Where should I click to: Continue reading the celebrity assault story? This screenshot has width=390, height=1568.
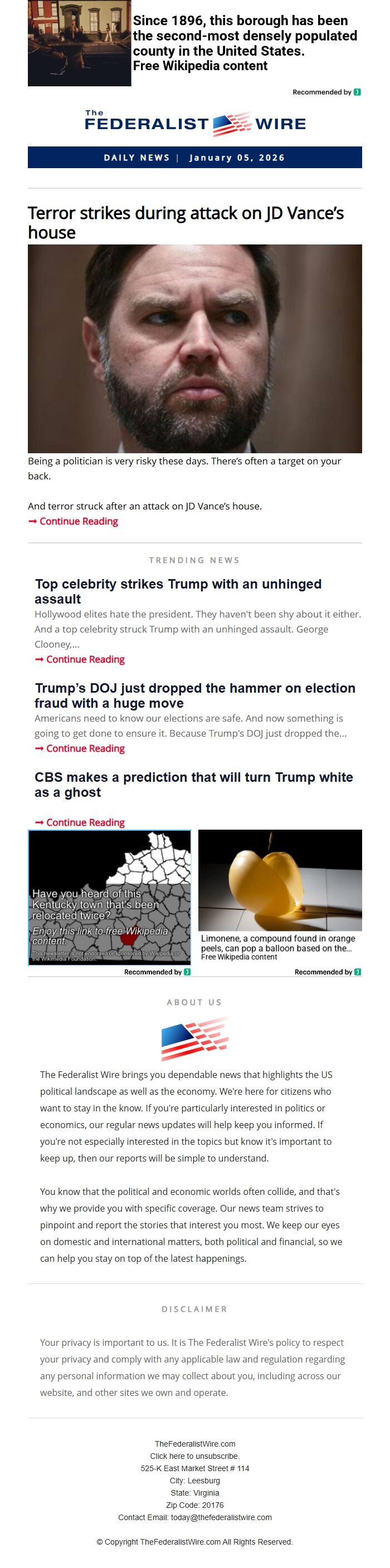[x=85, y=659]
